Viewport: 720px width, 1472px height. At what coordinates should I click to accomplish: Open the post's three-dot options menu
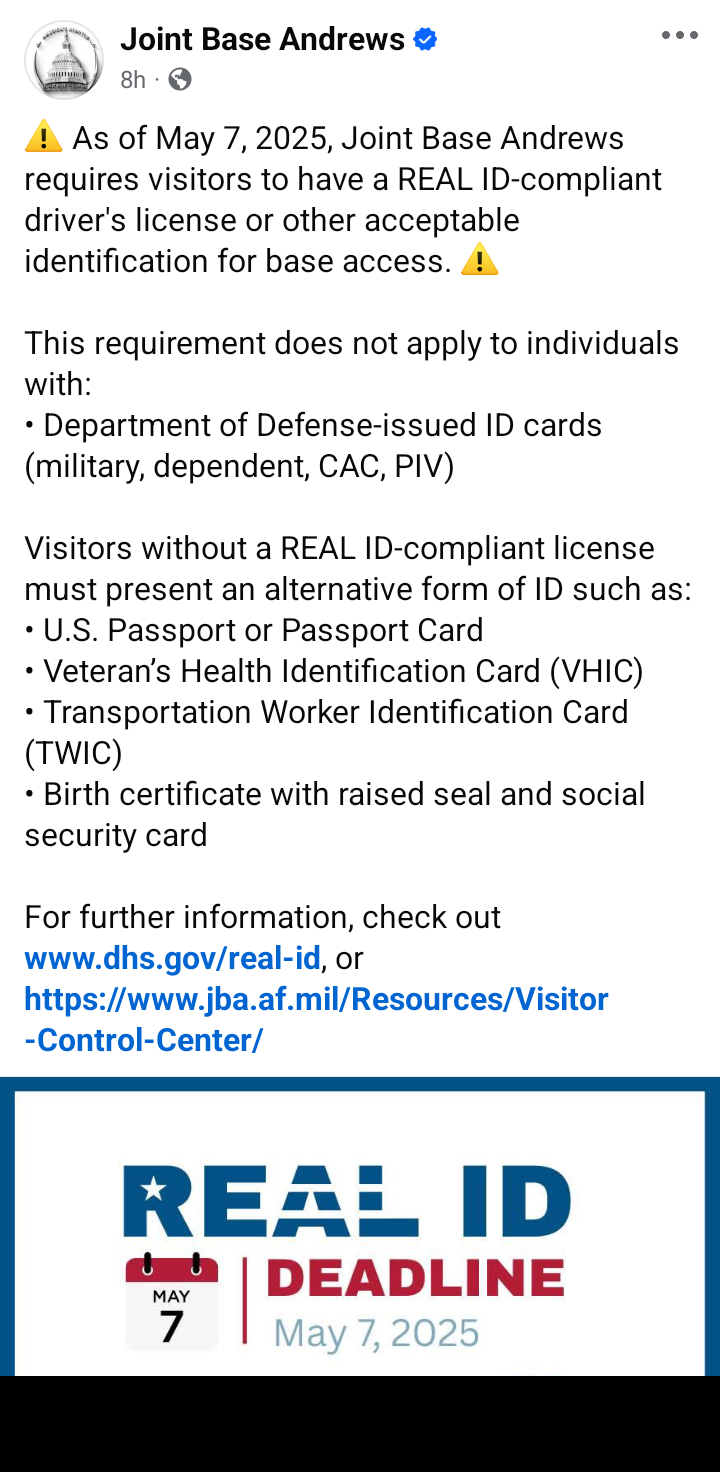click(679, 36)
